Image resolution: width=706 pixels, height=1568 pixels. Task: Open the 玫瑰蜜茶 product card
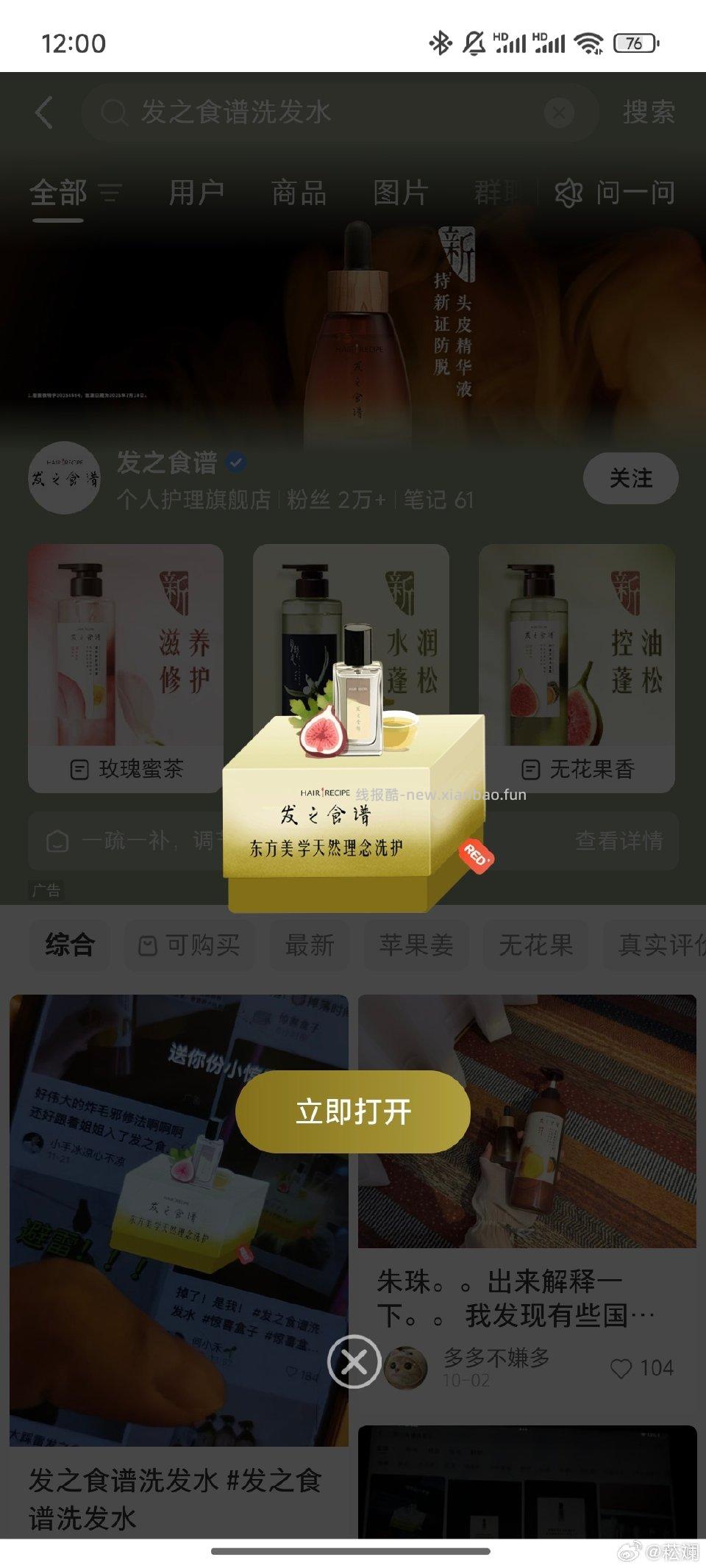[124, 662]
